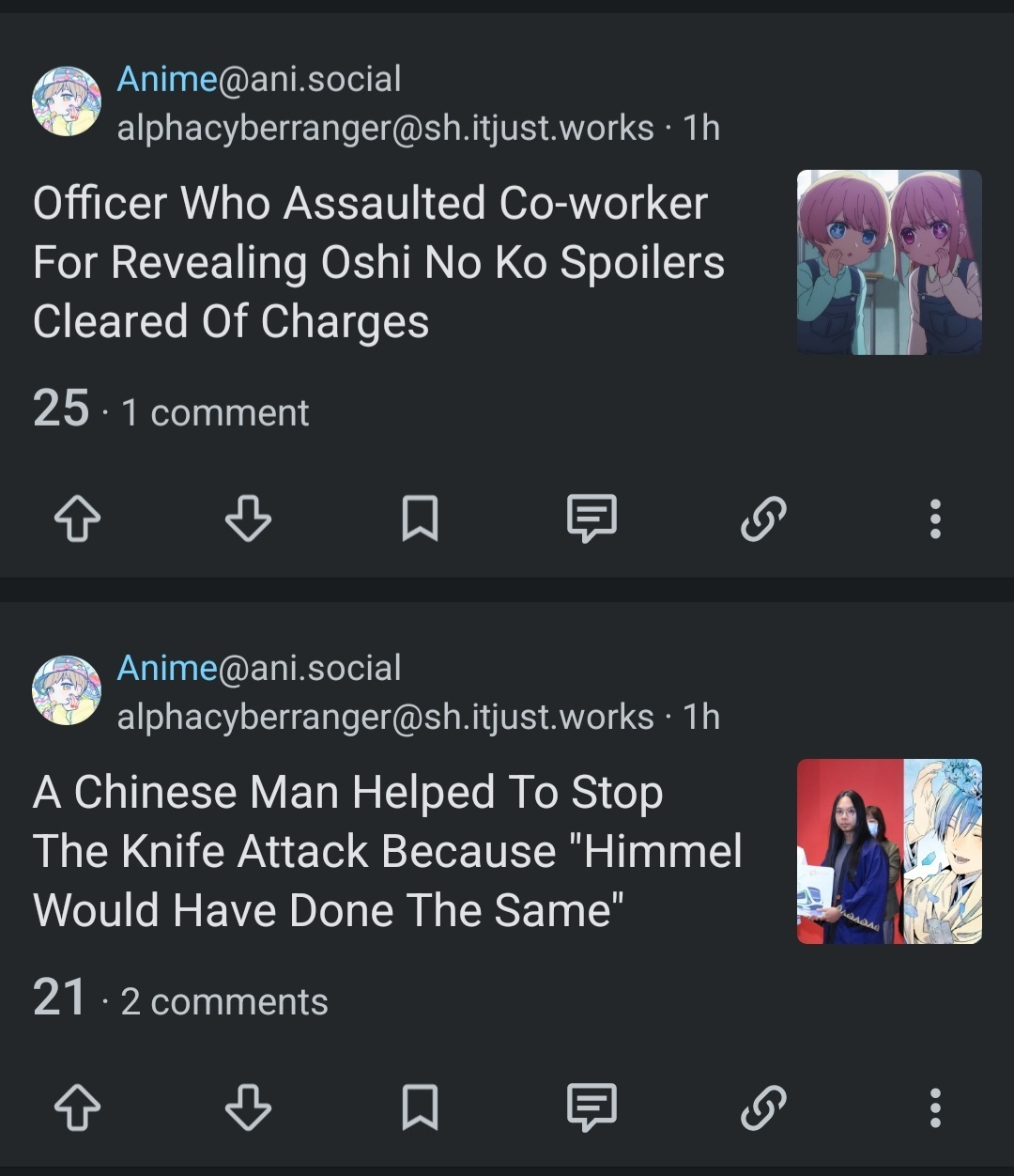1014x1176 pixels.
Task: View the Himmel post thumbnail image
Action: [888, 851]
